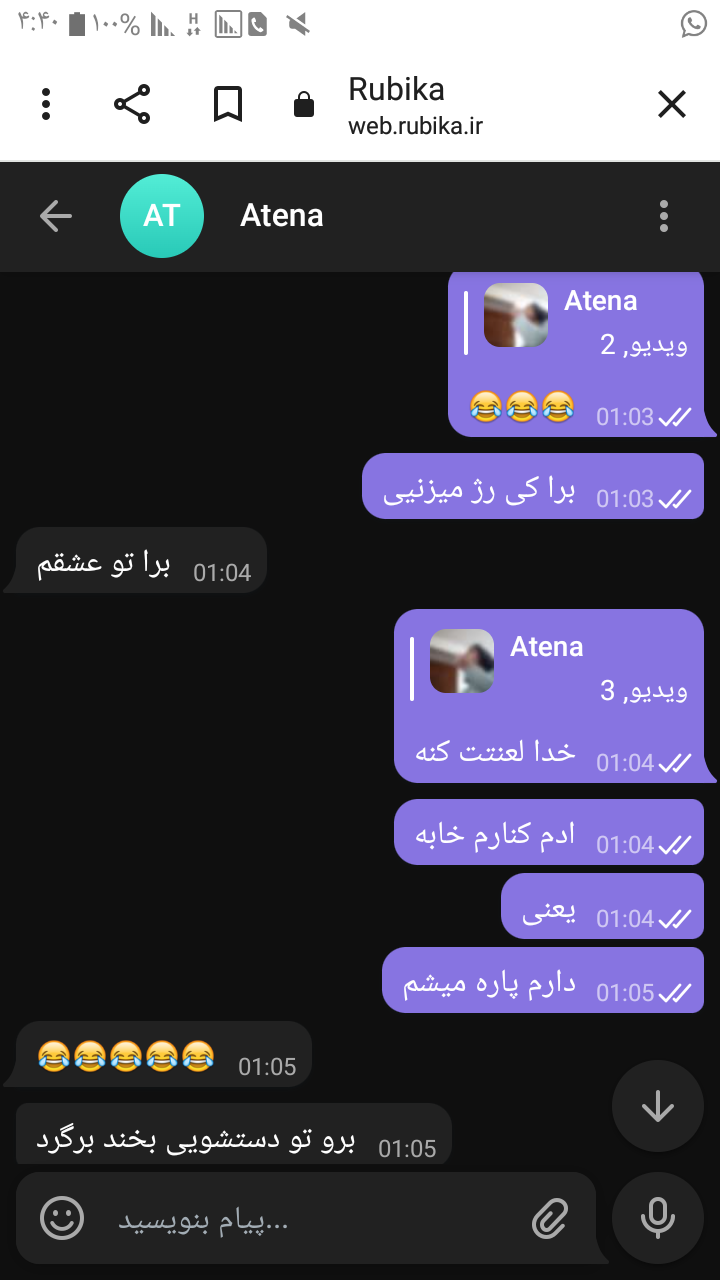The image size is (720, 1280).
Task: Open the replied video 2 preview
Action: pos(516,316)
